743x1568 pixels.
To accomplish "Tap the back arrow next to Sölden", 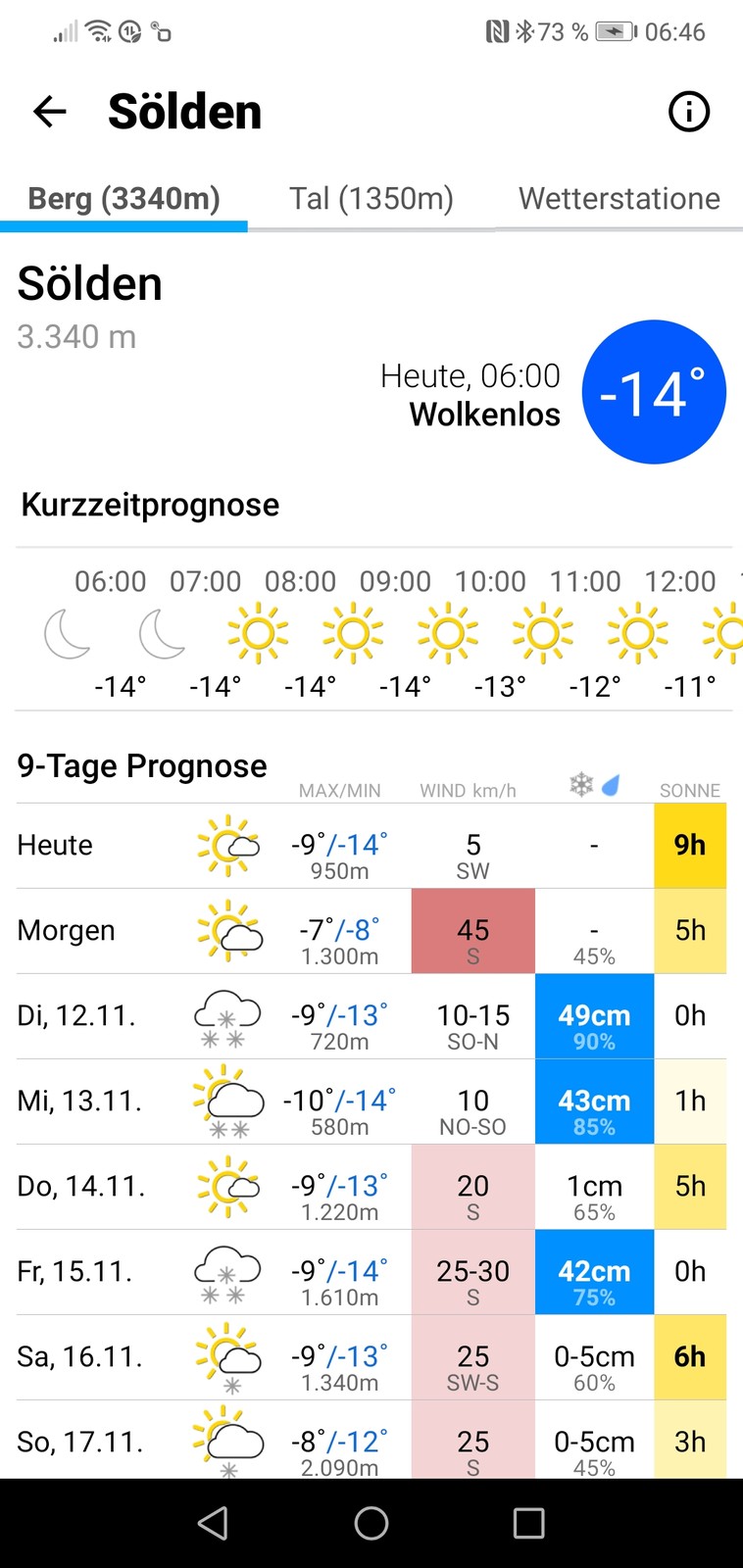I will 48,111.
